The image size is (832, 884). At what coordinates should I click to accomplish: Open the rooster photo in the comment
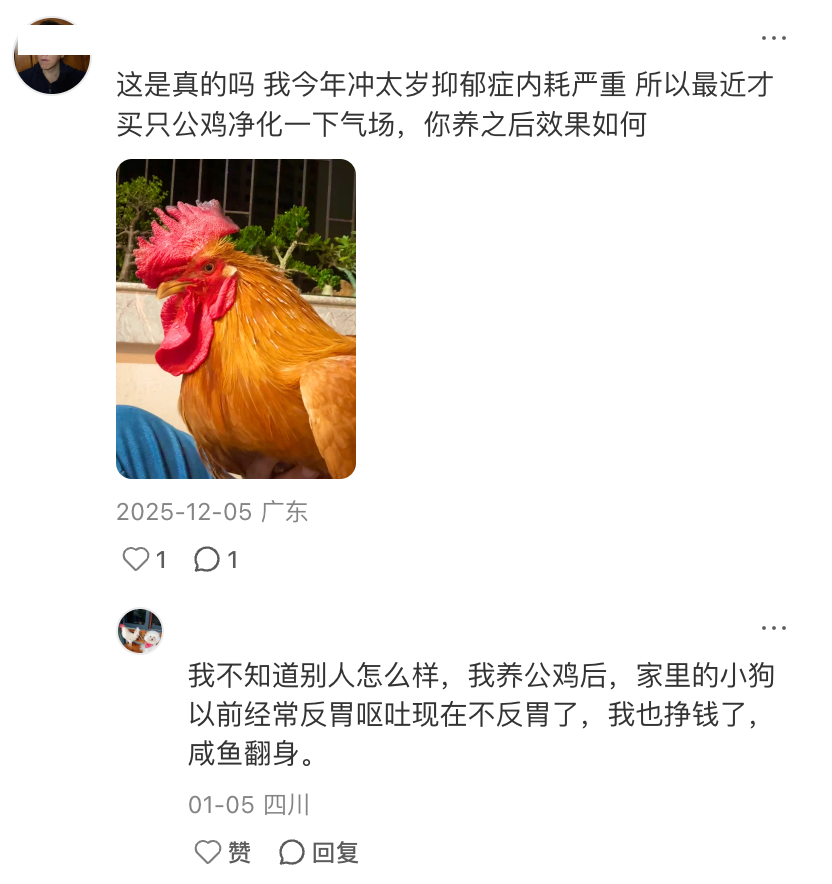236,319
